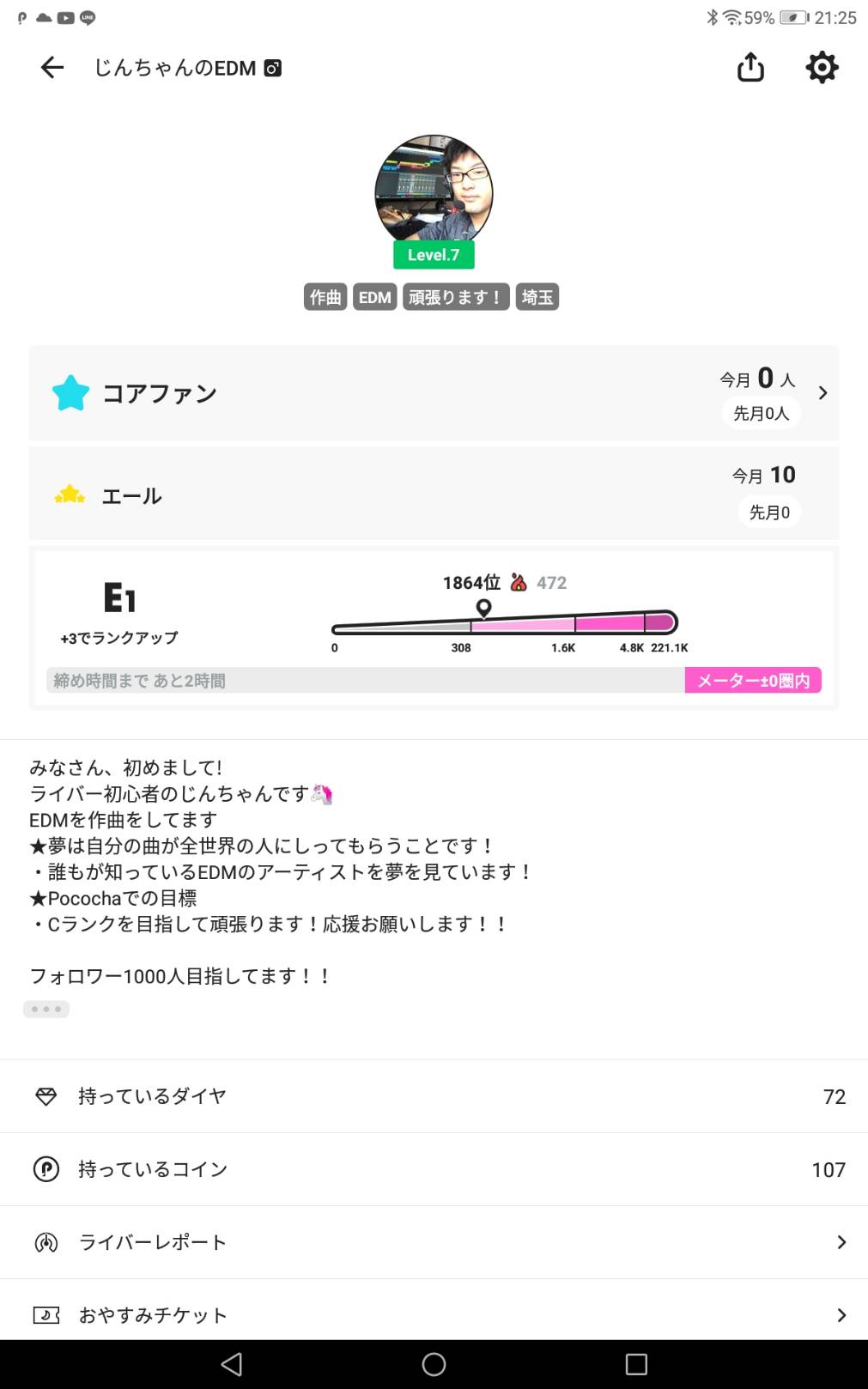Tap the system home button
868x1389 pixels.
click(434, 1364)
